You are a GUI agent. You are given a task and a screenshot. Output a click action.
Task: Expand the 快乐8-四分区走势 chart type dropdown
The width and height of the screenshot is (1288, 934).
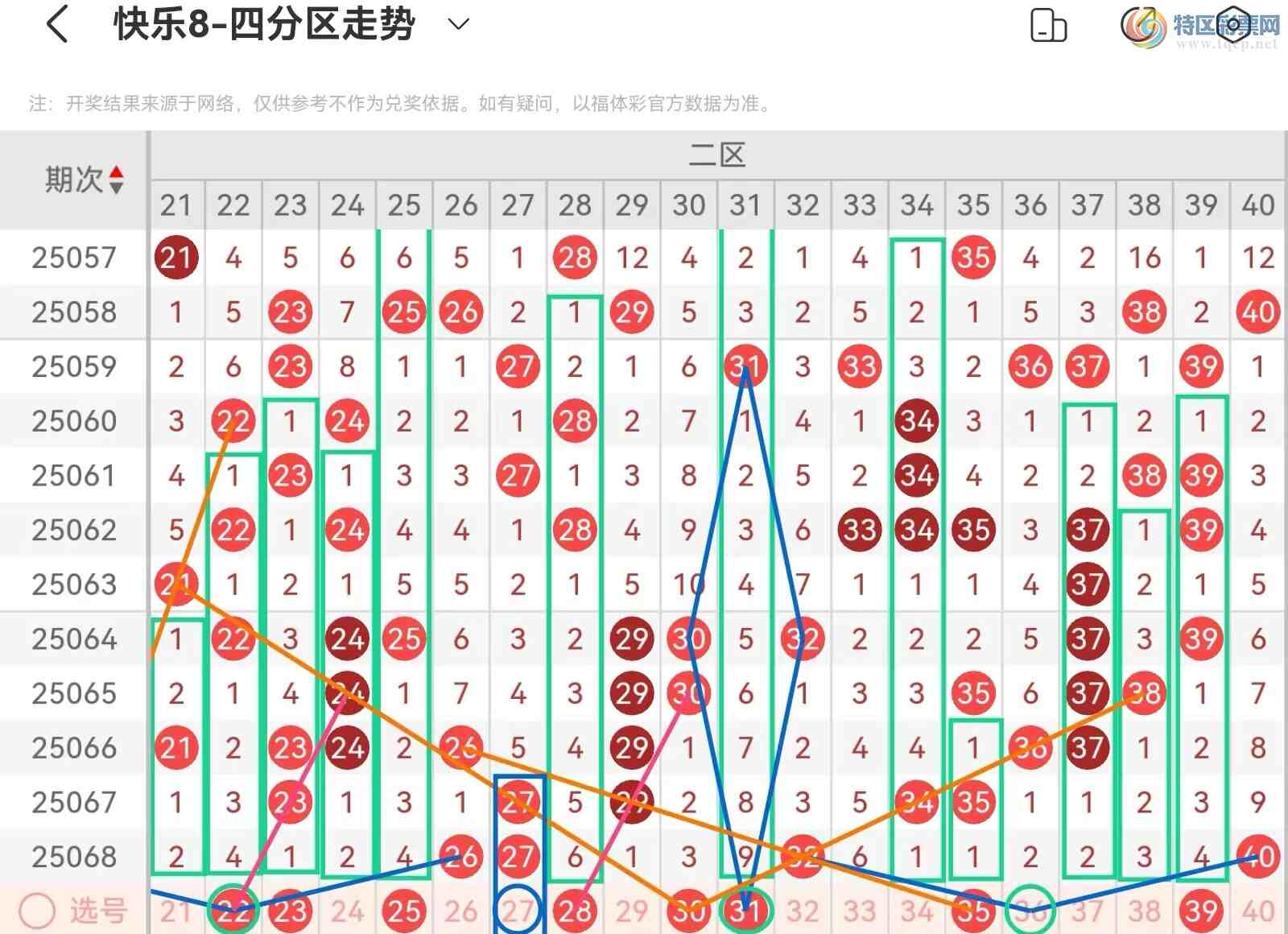click(x=458, y=24)
